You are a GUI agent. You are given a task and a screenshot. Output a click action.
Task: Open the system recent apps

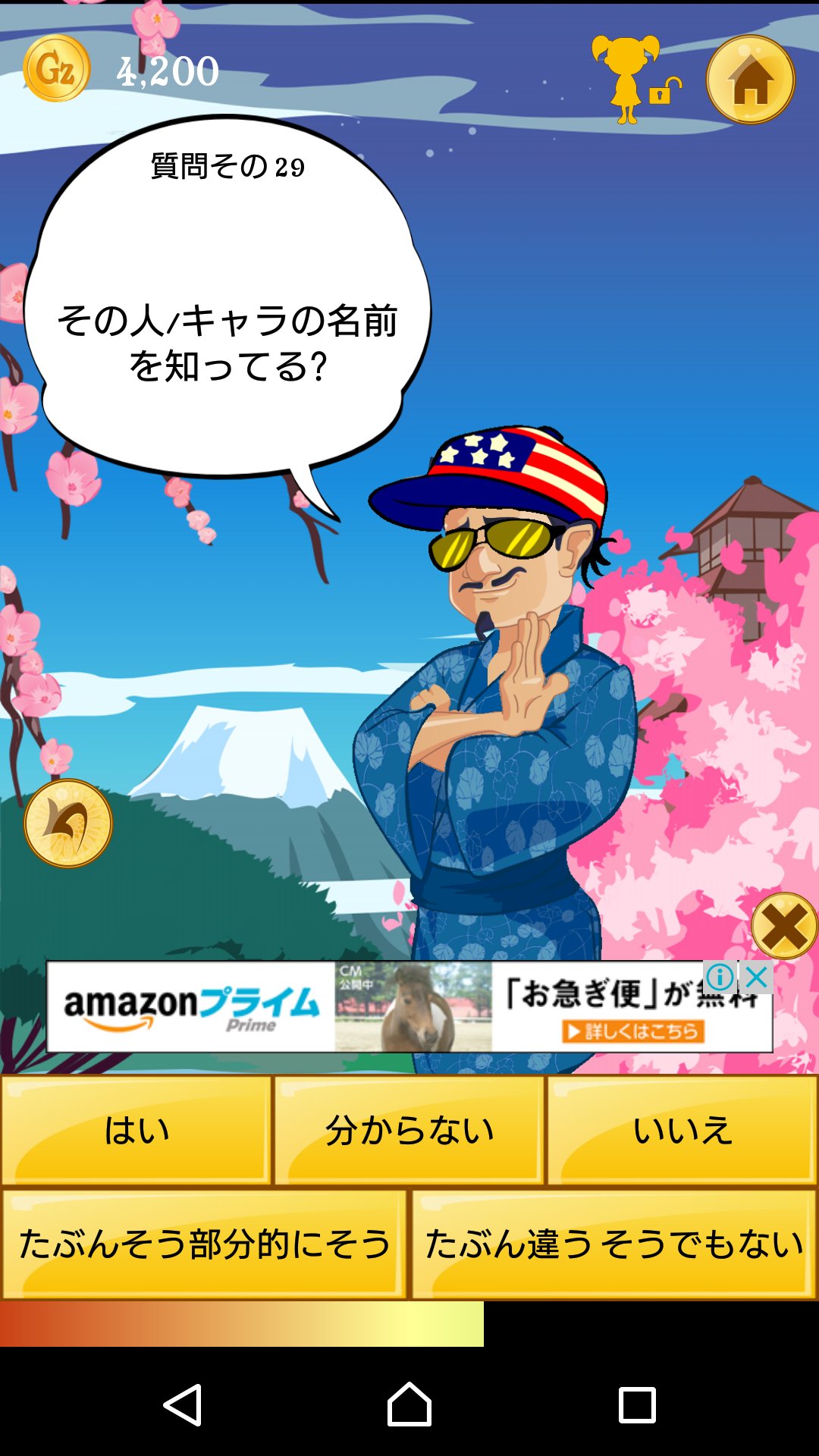[637, 1405]
